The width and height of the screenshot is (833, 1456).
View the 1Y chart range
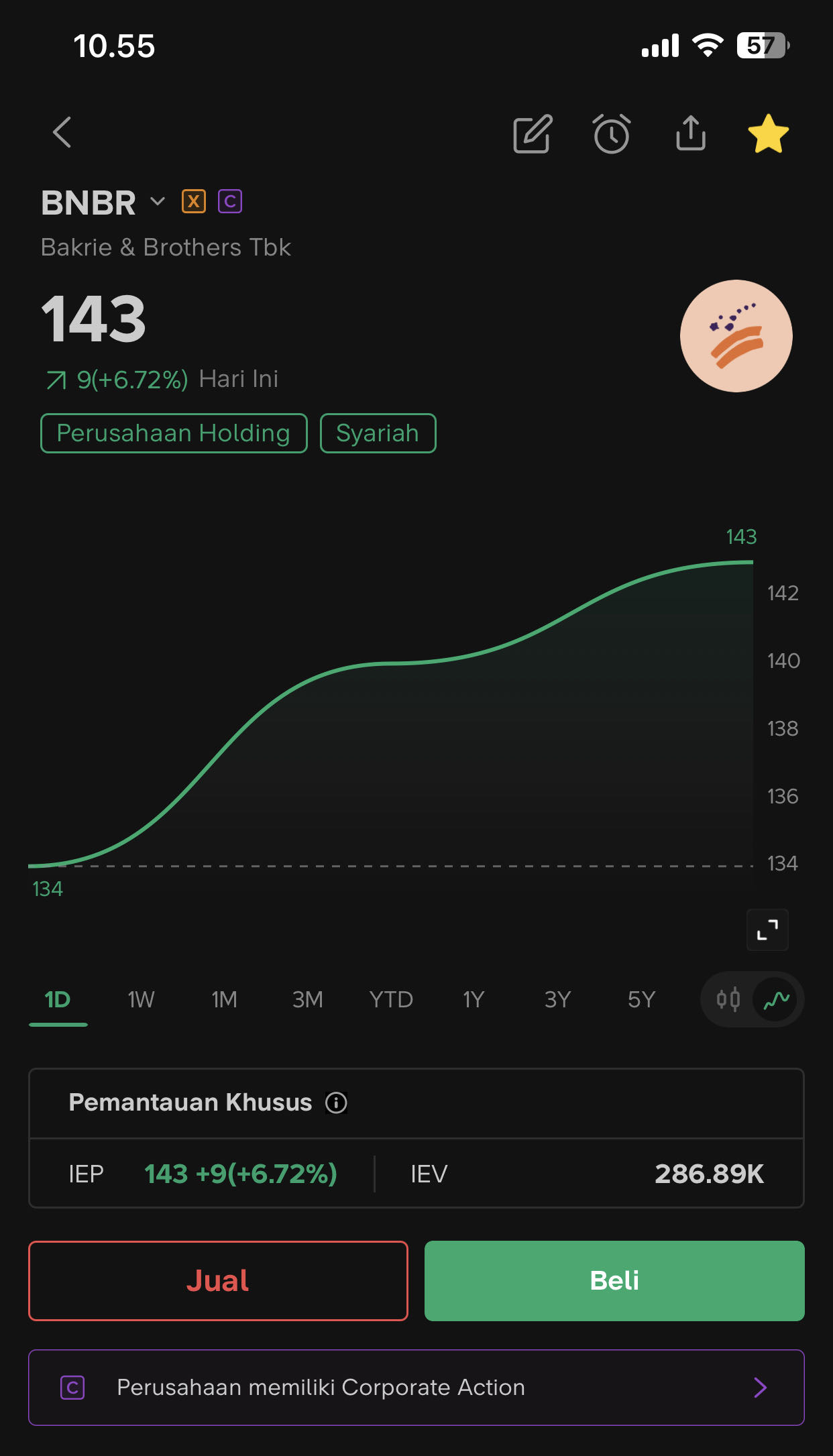tap(474, 999)
